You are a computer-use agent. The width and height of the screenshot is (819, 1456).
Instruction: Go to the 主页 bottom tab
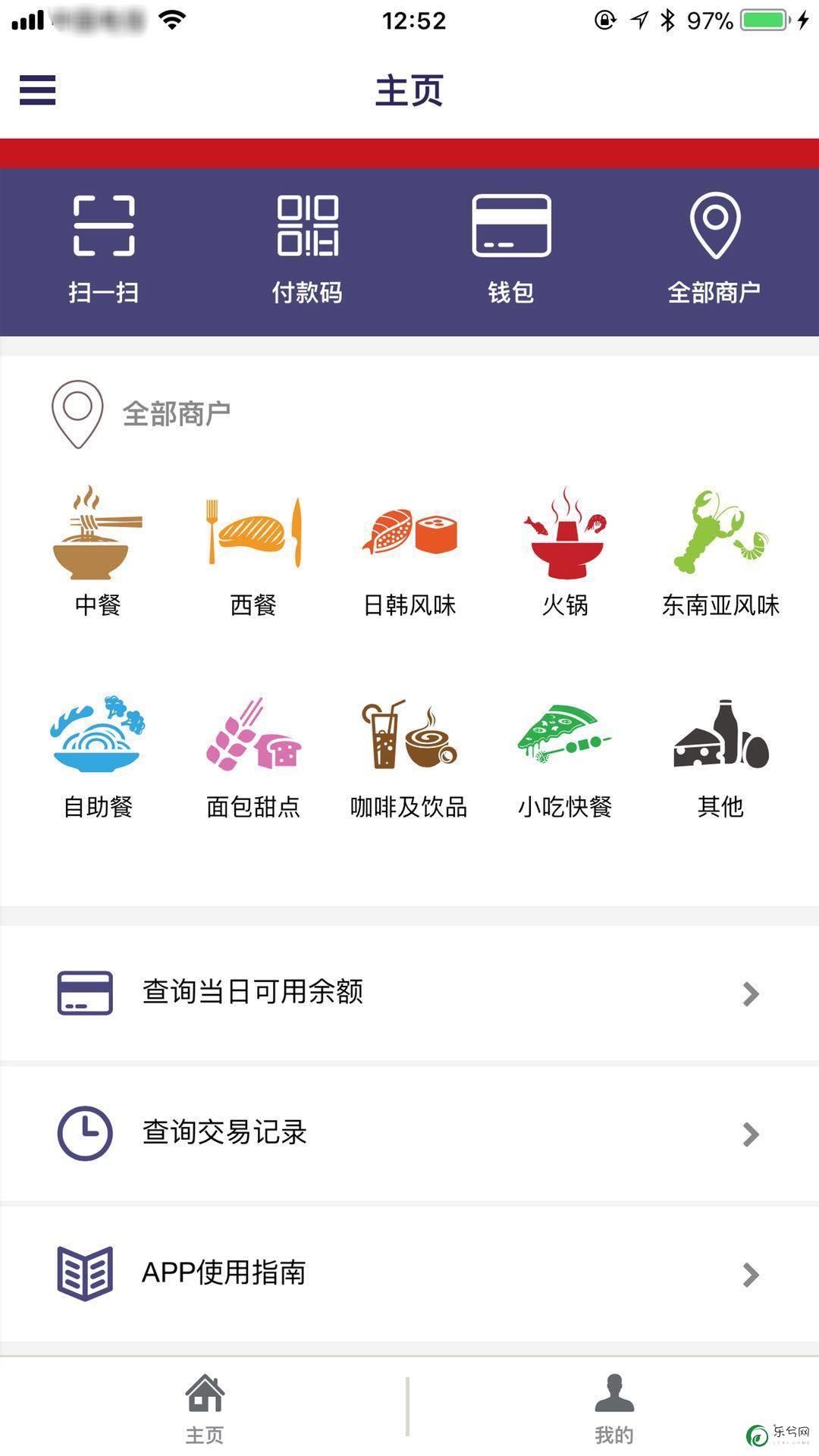[205, 1408]
